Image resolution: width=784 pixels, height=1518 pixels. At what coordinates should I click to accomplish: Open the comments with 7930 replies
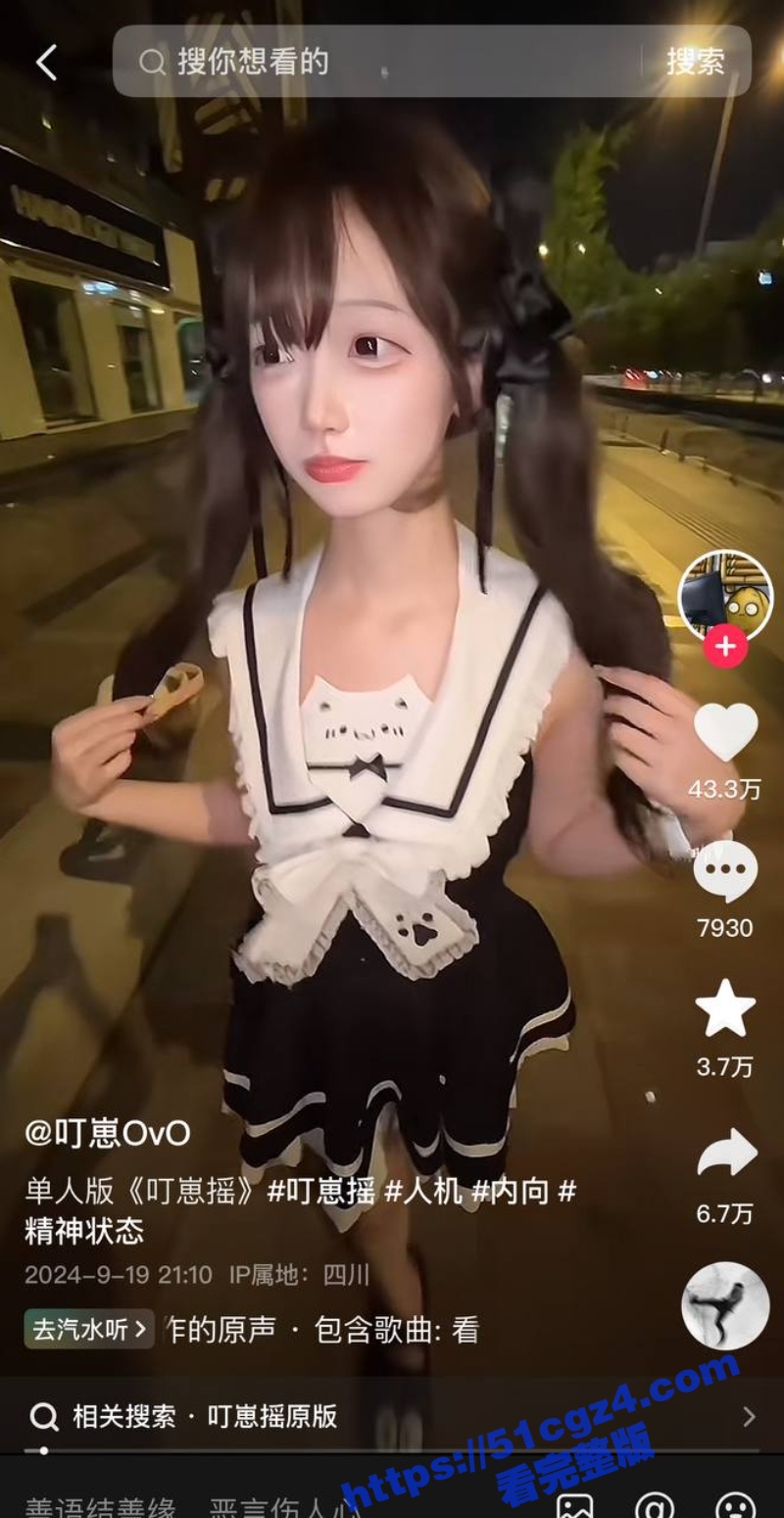click(x=725, y=871)
